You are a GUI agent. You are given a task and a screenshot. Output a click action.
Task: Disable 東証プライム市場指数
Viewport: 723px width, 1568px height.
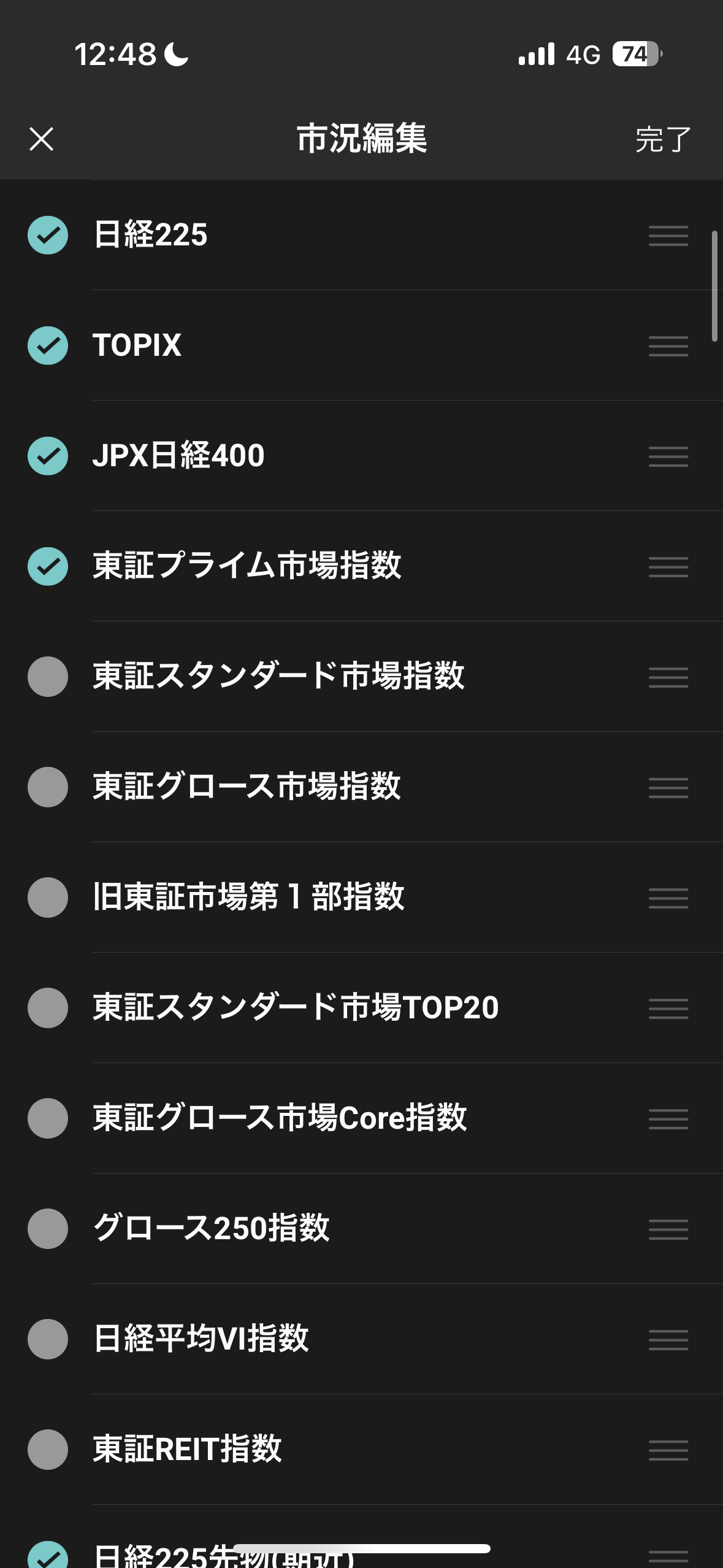pos(48,566)
